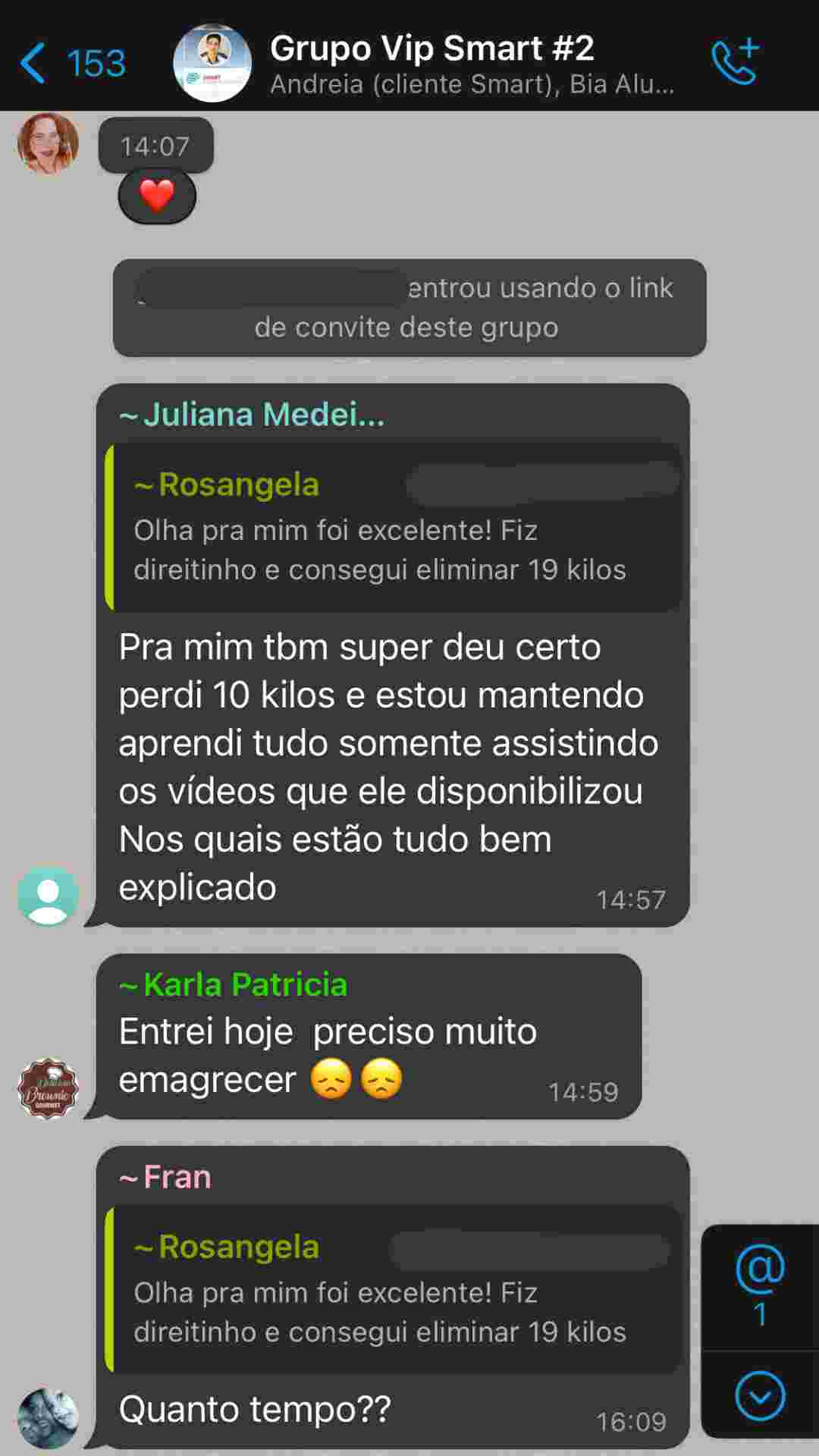Open Fran's profile avatar
Viewport: 819px width, 1456px height.
(48, 1418)
